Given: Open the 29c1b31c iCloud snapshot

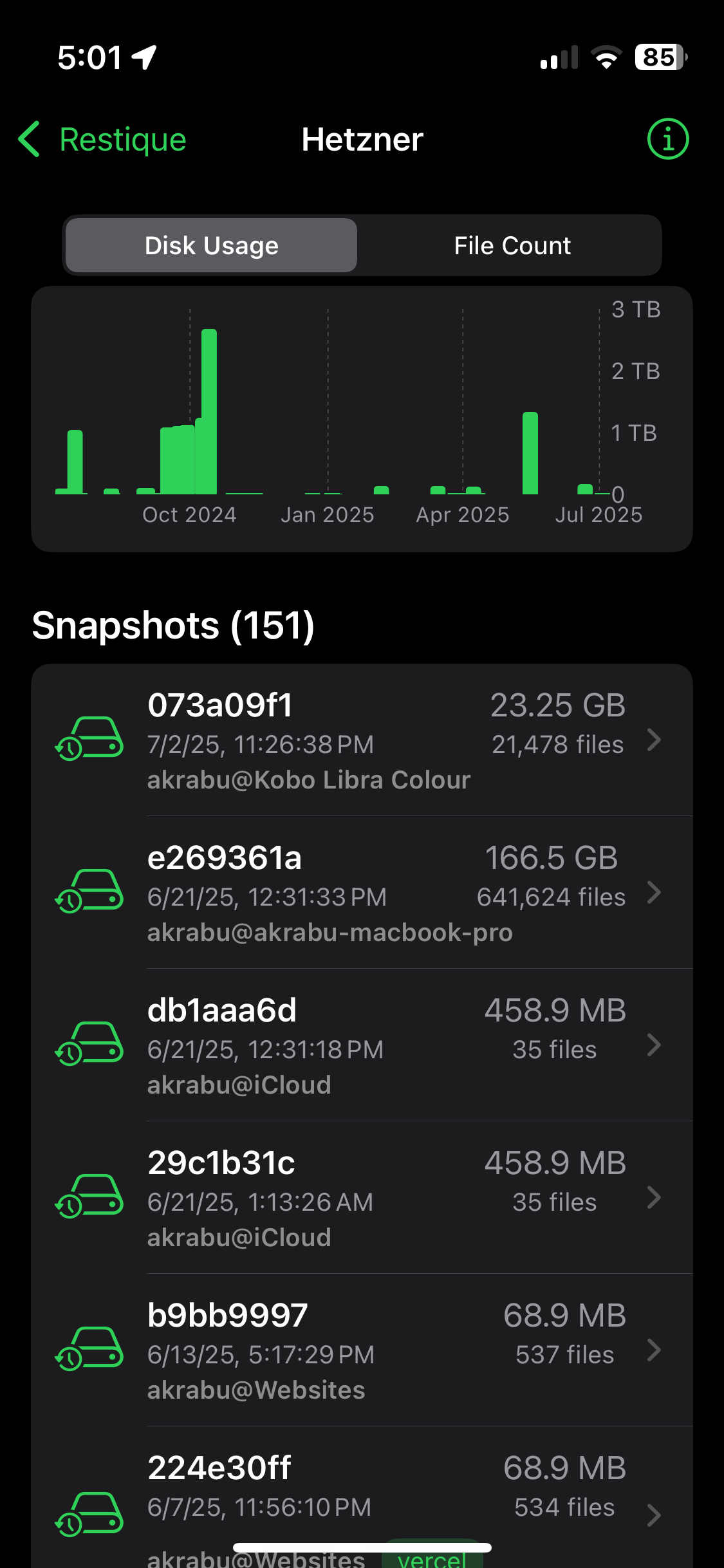Looking at the screenshot, I should 362,1198.
